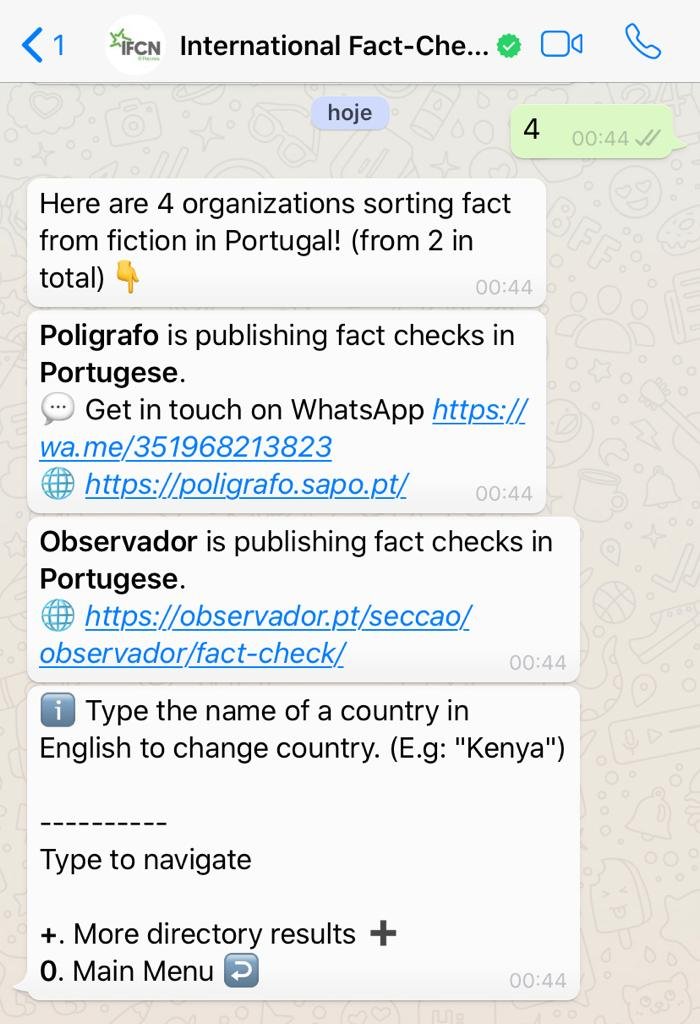Go back to the chats list
The width and height of the screenshot is (700, 1024).
(42, 45)
